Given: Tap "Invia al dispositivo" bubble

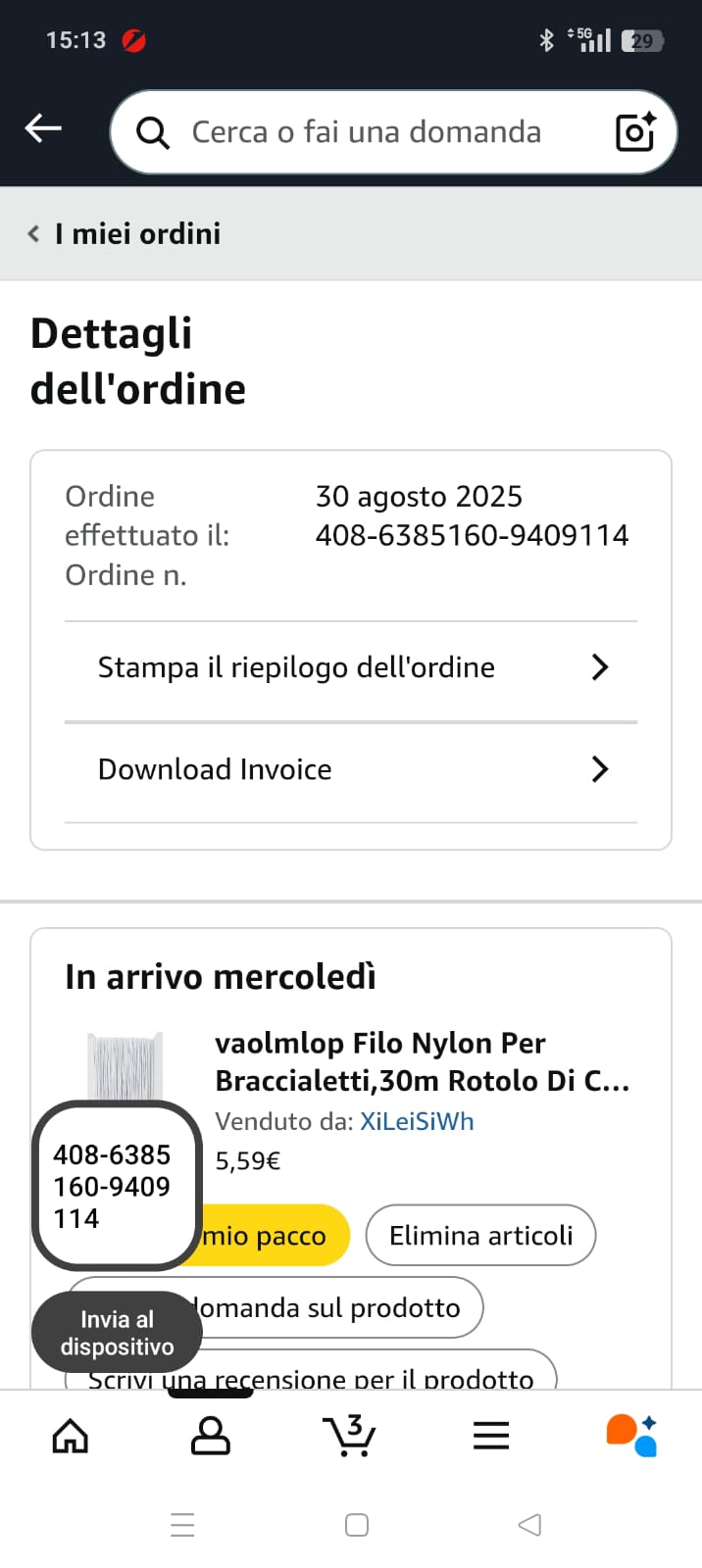Looking at the screenshot, I should point(117,1333).
